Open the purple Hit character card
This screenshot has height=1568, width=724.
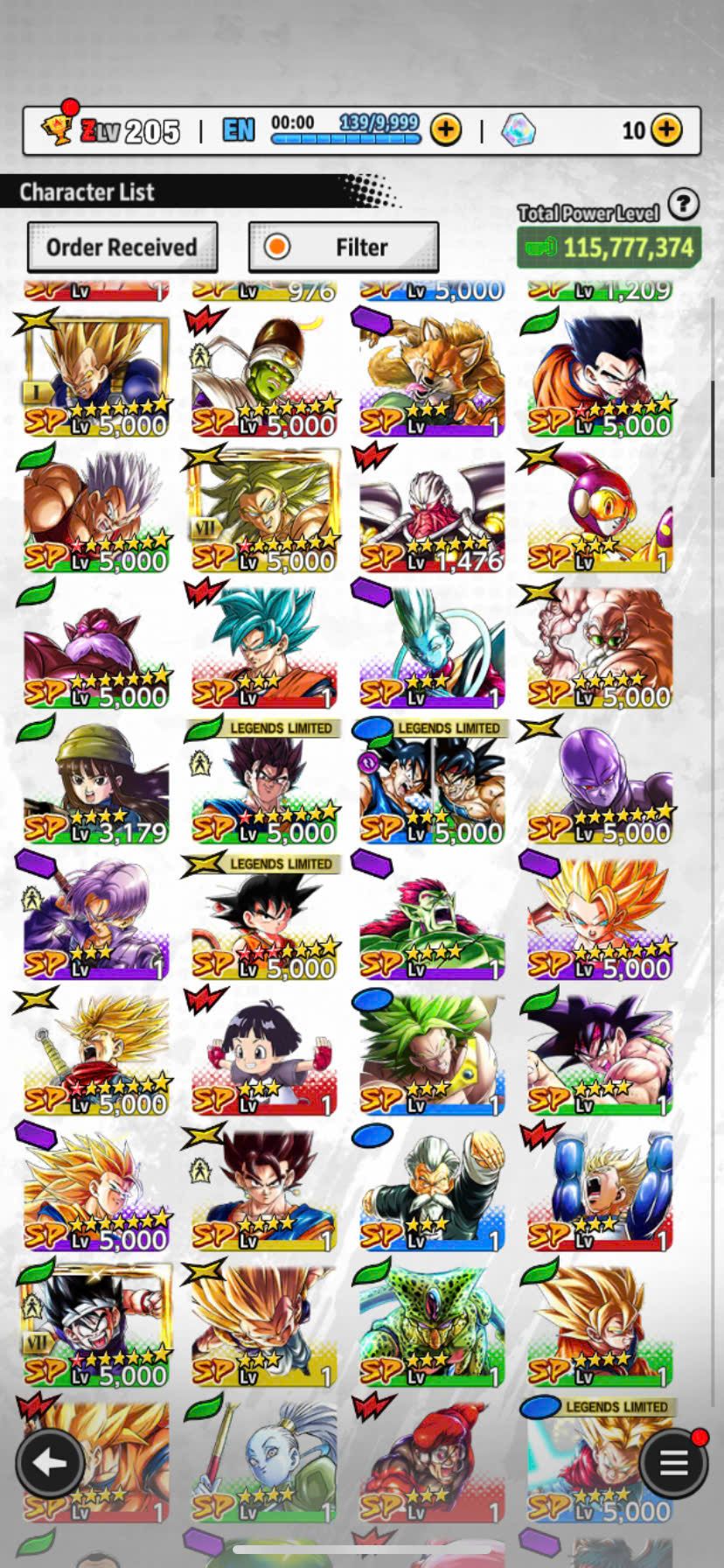pos(600,781)
